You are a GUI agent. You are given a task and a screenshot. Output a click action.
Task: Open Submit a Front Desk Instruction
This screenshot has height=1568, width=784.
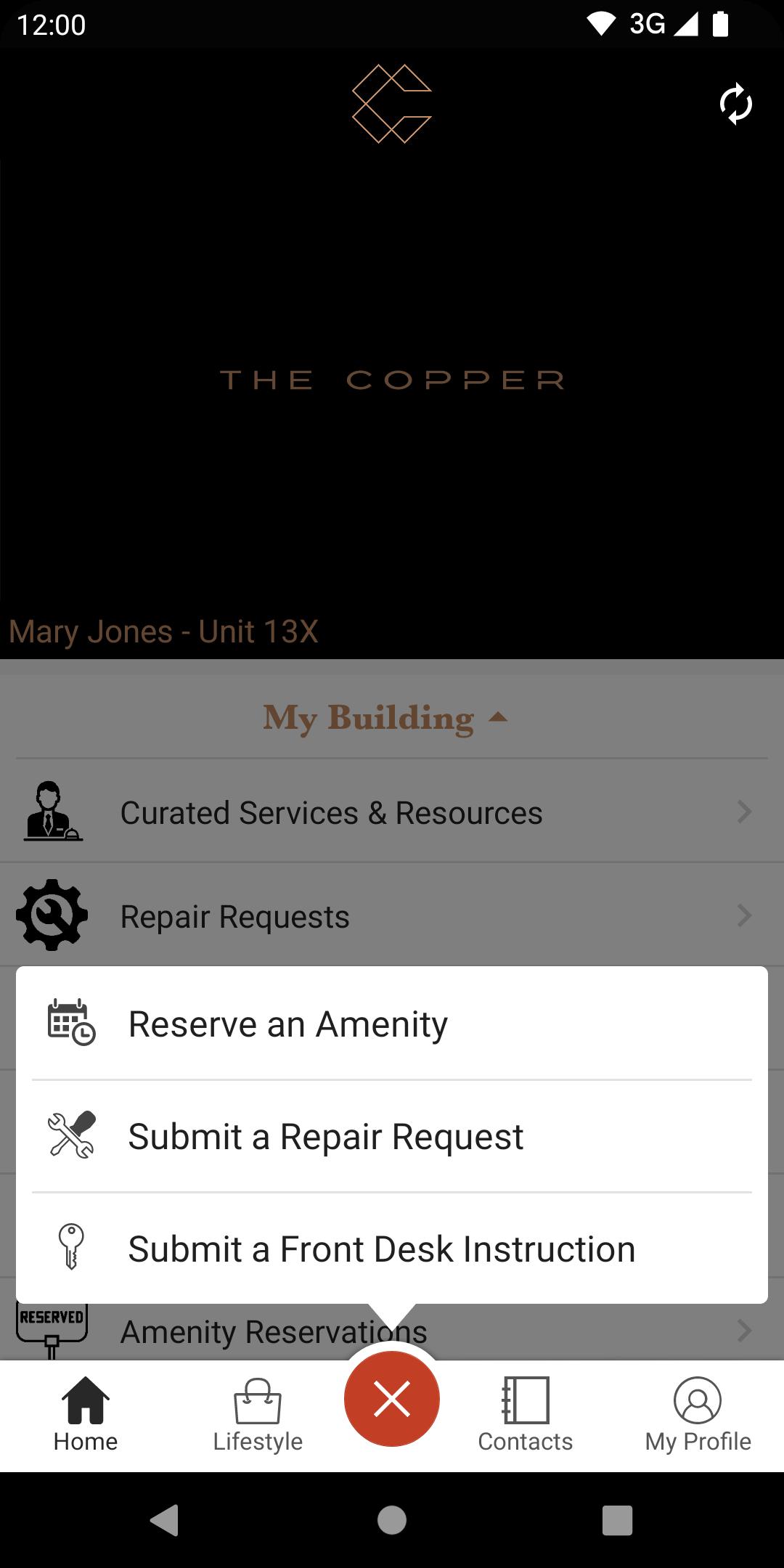392,1249
